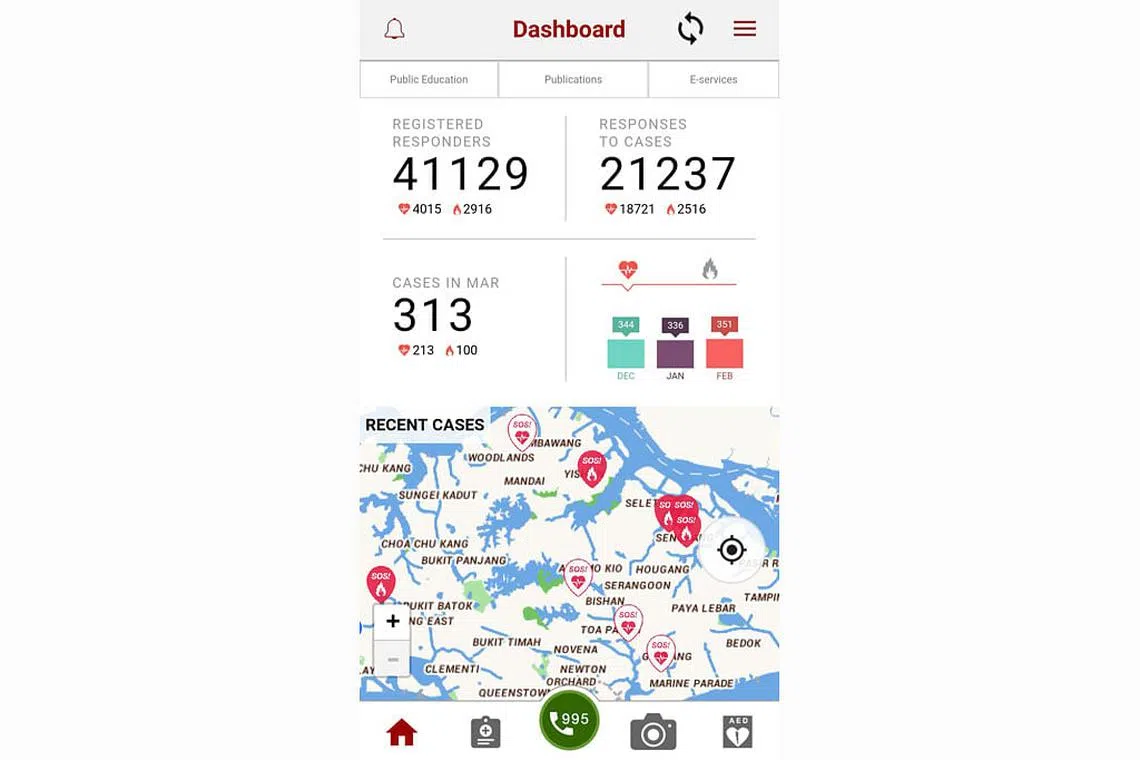Switch chart to cardiac cases

tap(628, 269)
